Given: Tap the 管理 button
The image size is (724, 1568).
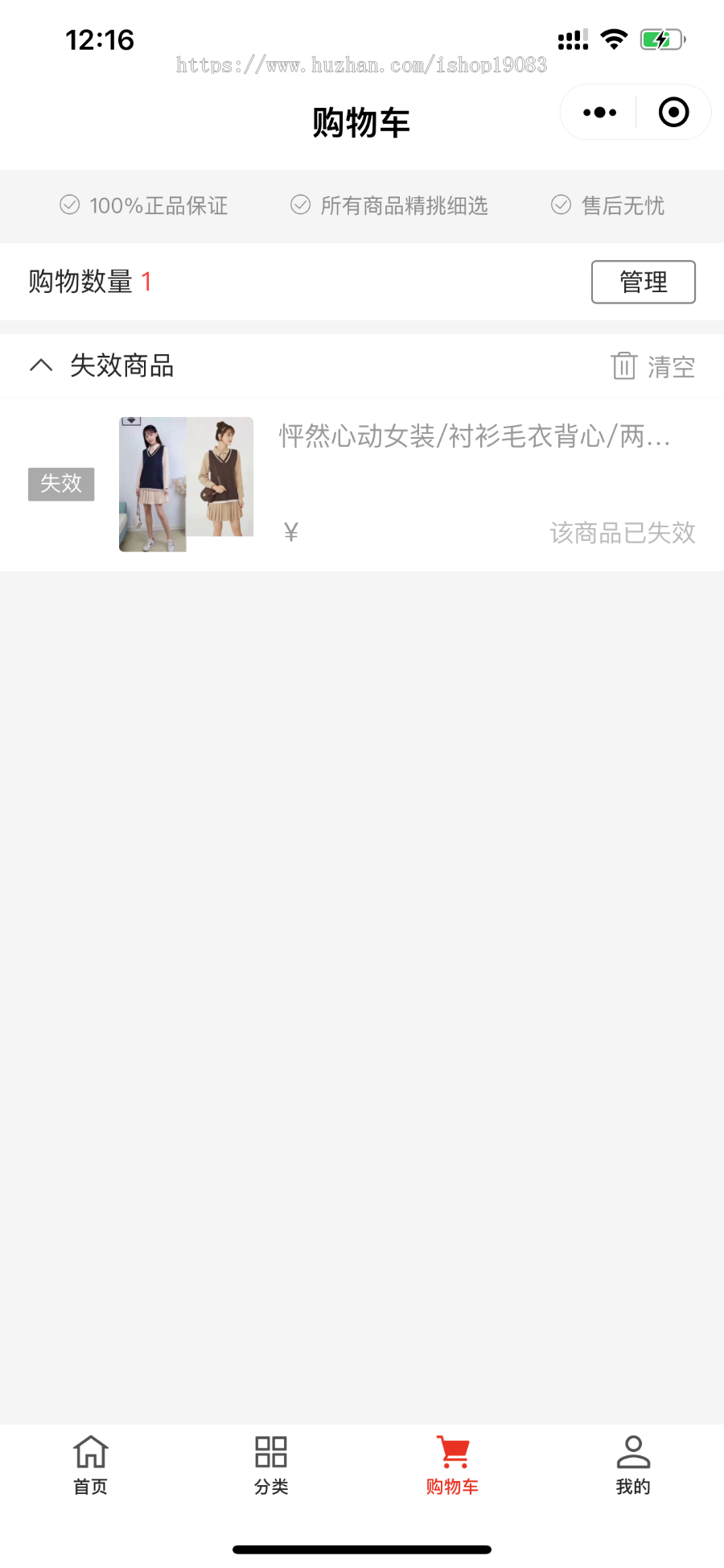Looking at the screenshot, I should [x=643, y=282].
